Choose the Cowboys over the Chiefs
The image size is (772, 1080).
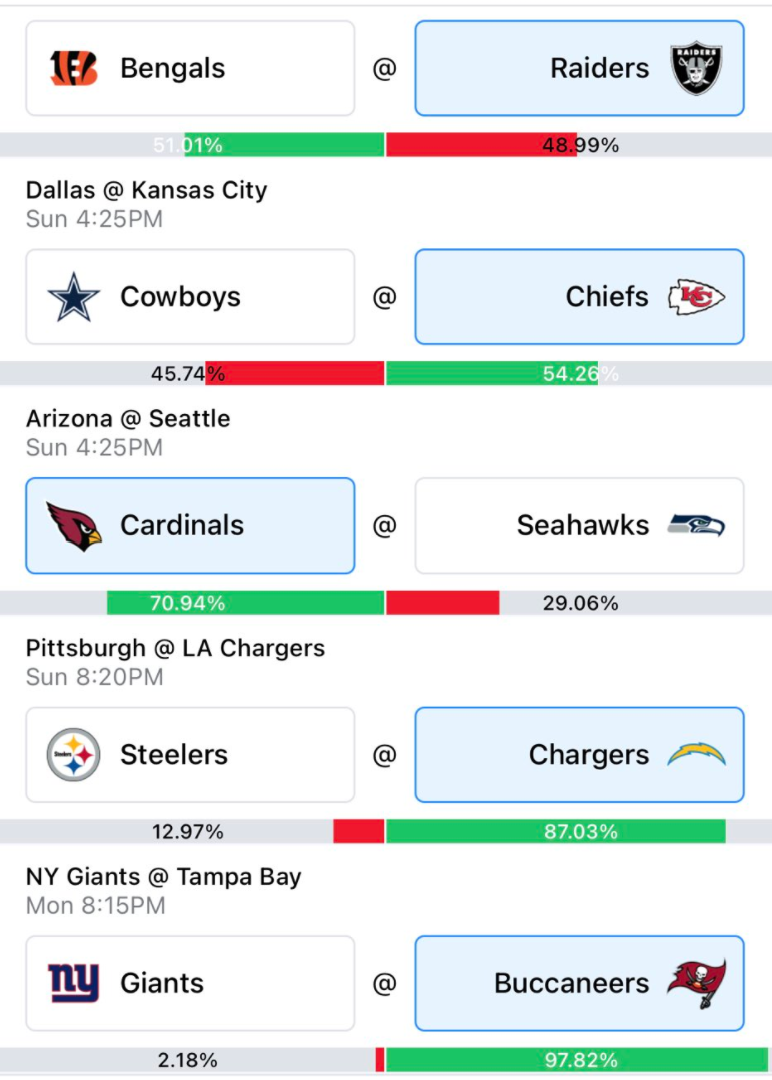[x=190, y=297]
